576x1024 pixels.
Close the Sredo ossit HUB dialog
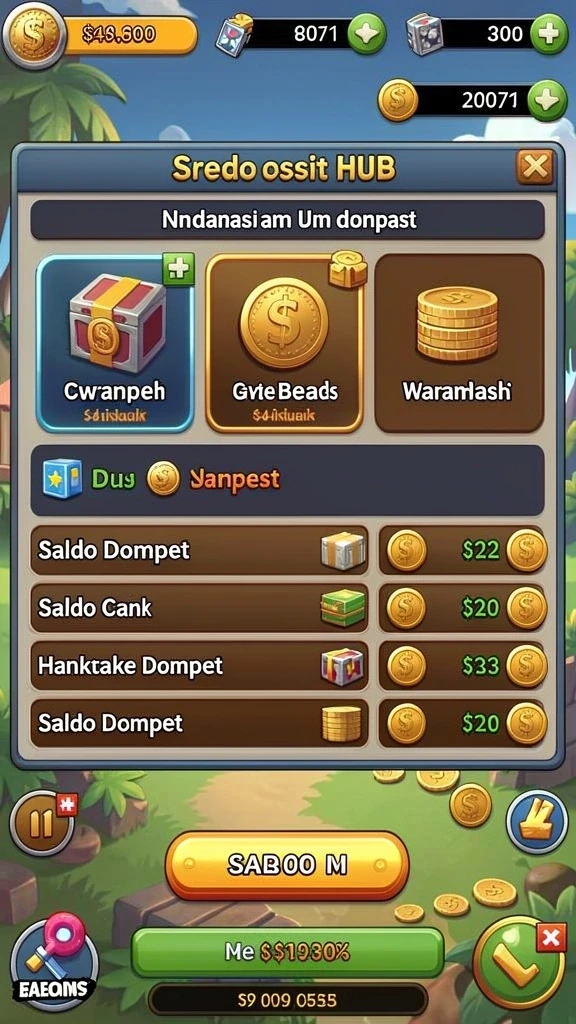click(535, 168)
